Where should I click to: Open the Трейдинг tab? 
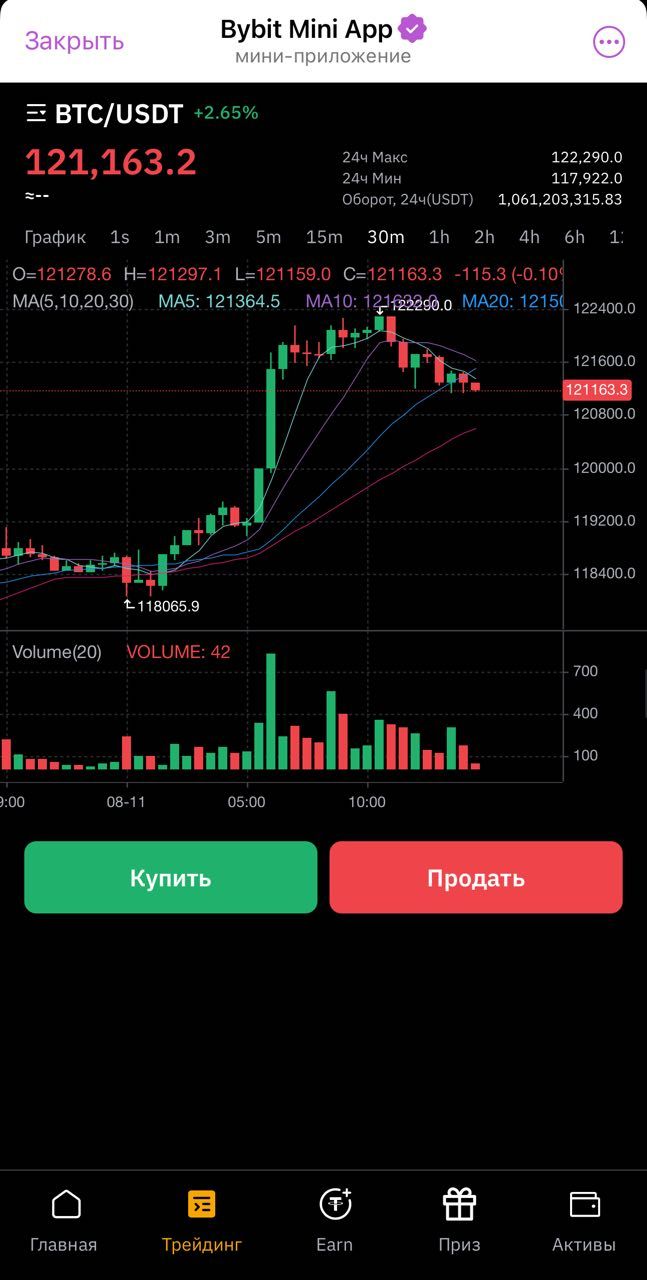[x=201, y=1220]
